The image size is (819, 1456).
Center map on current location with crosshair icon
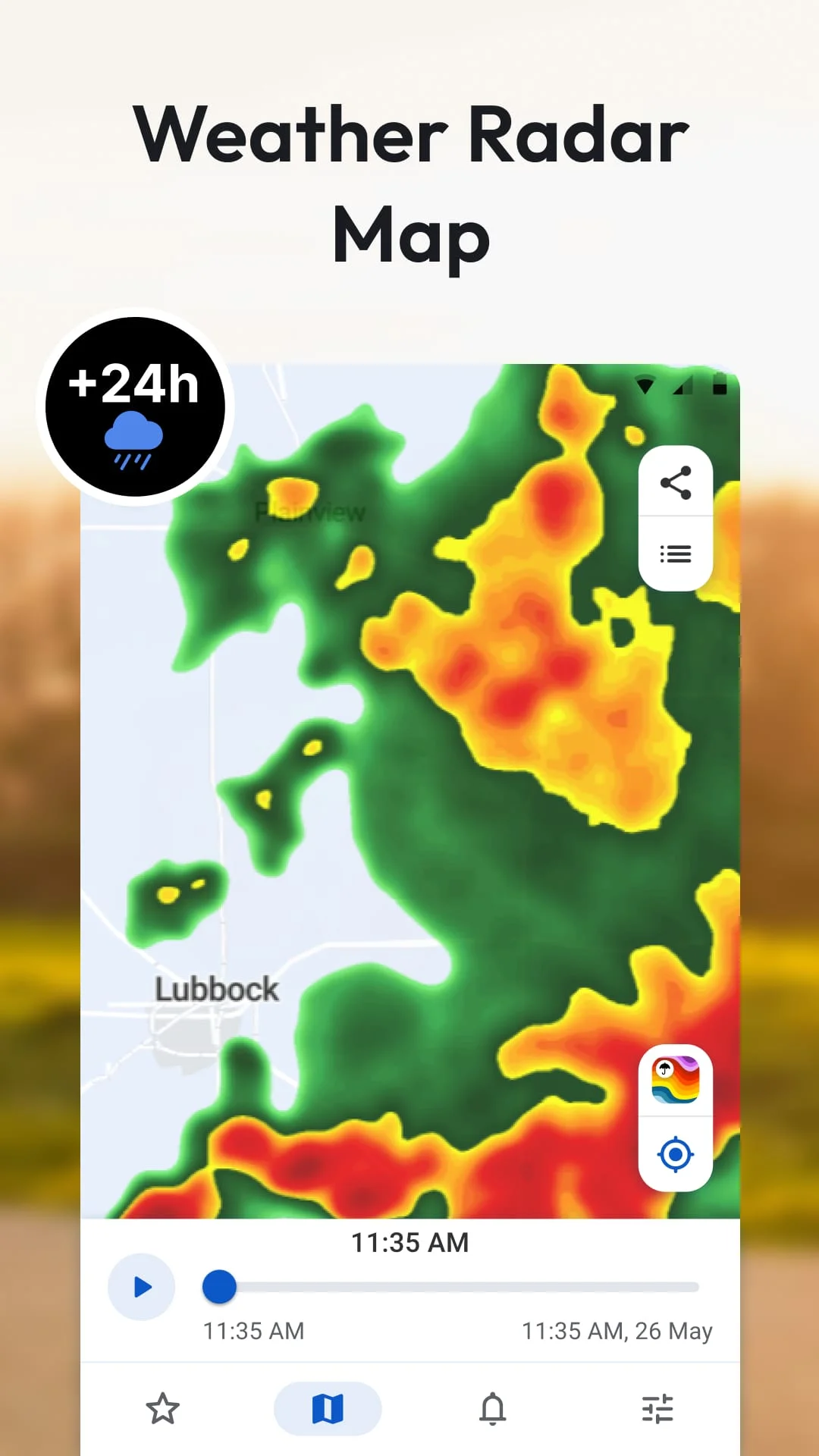(676, 1154)
